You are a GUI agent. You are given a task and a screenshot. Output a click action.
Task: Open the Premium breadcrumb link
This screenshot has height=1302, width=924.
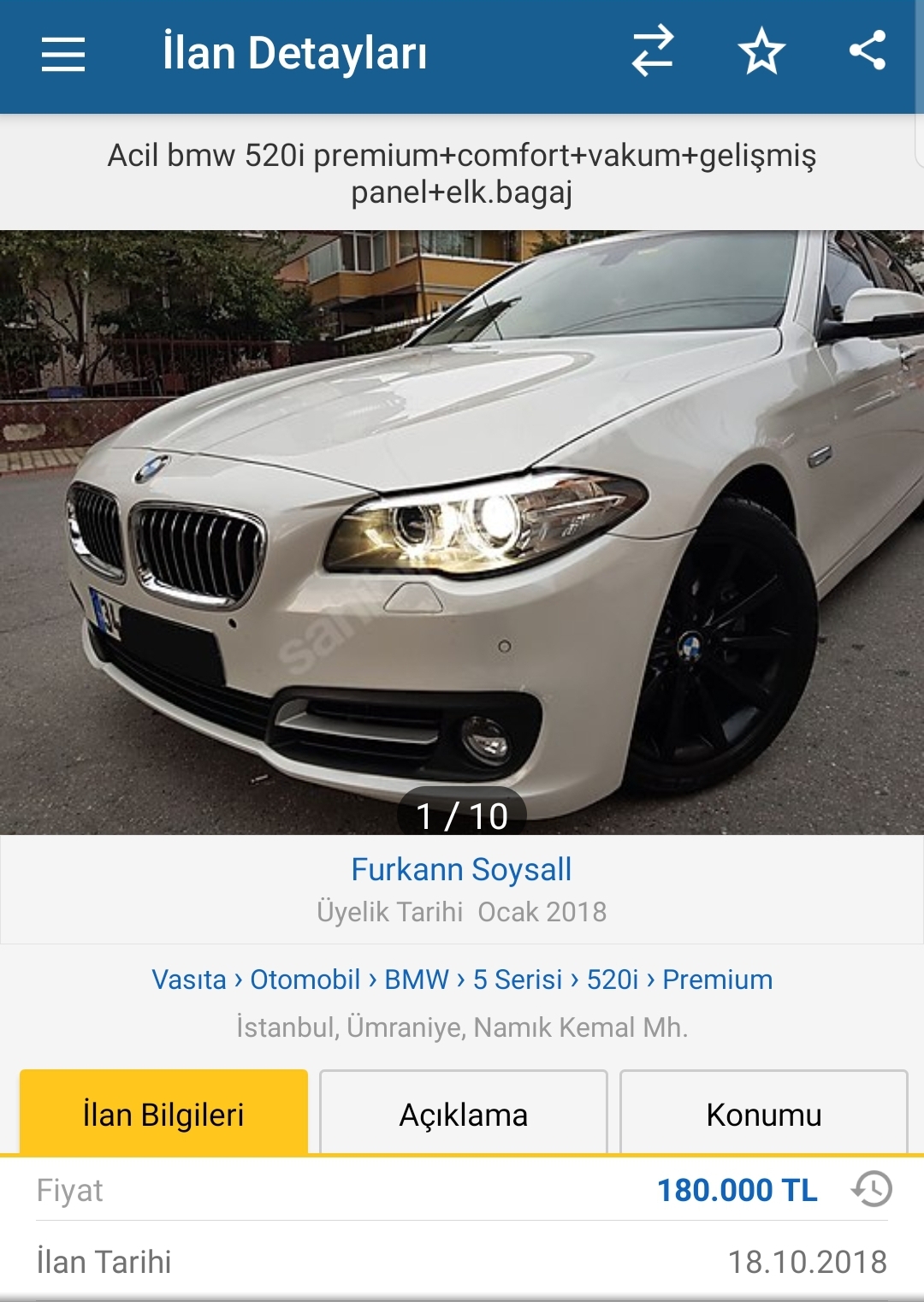[x=718, y=979]
